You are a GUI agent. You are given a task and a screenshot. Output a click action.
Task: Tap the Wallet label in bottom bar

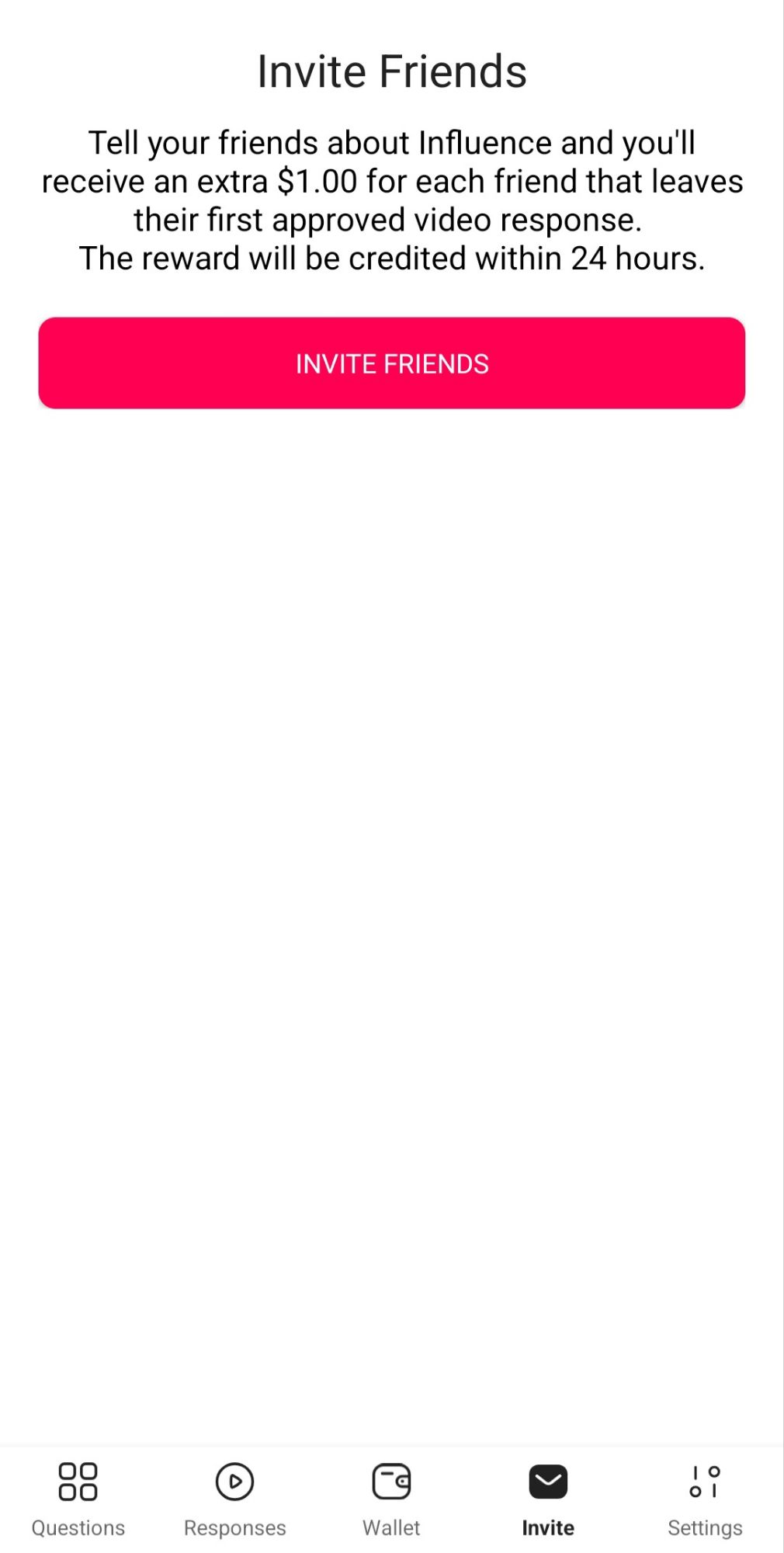click(x=392, y=1527)
